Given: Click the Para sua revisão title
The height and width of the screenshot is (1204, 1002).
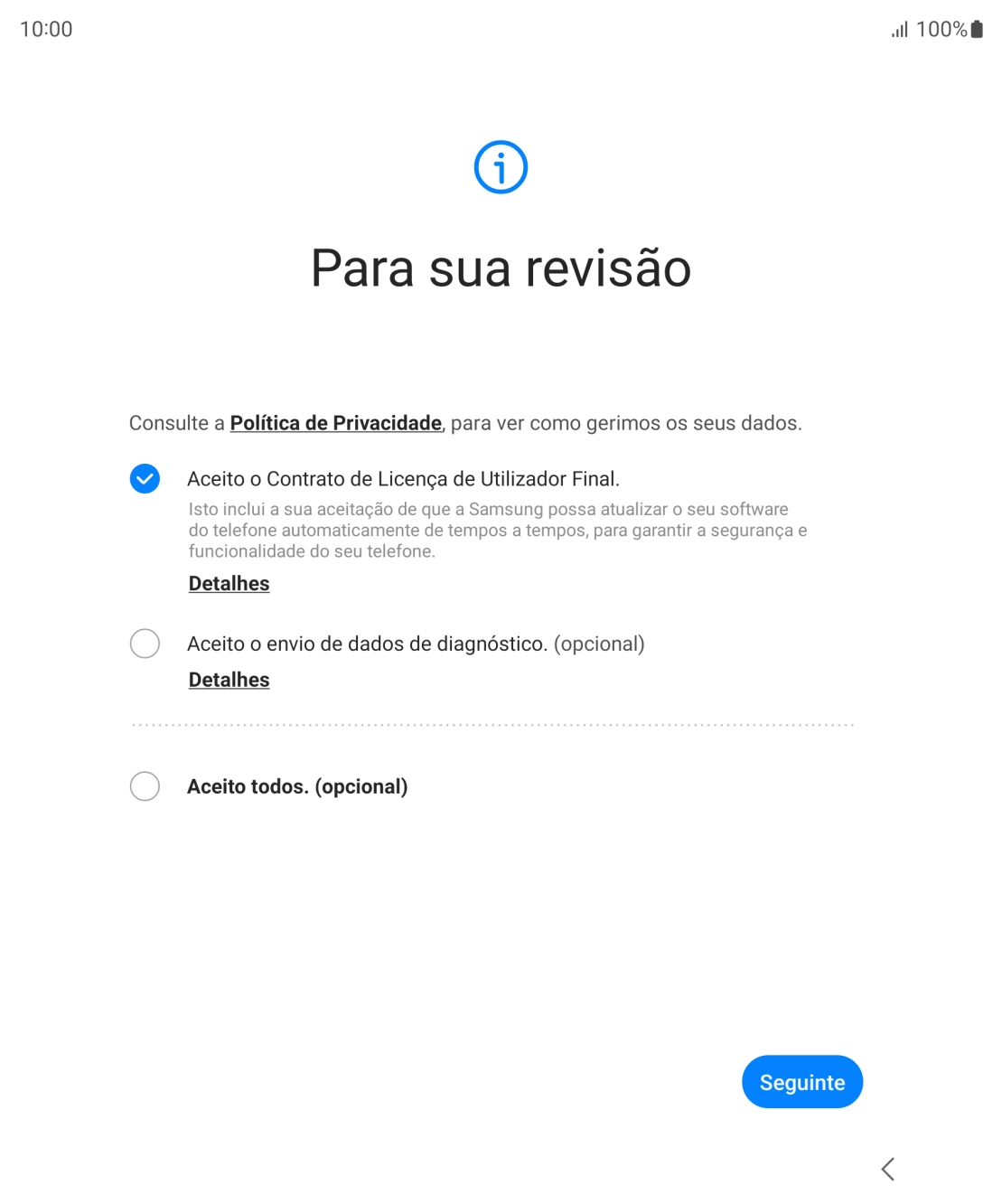Looking at the screenshot, I should 501,269.
